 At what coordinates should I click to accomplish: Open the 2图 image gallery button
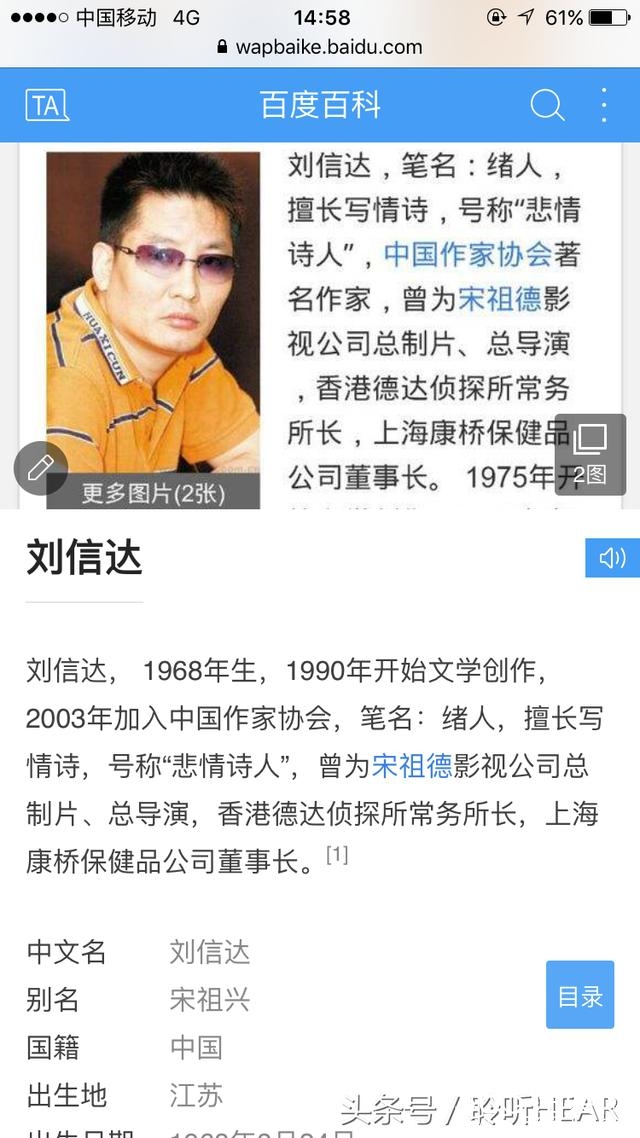coord(590,452)
